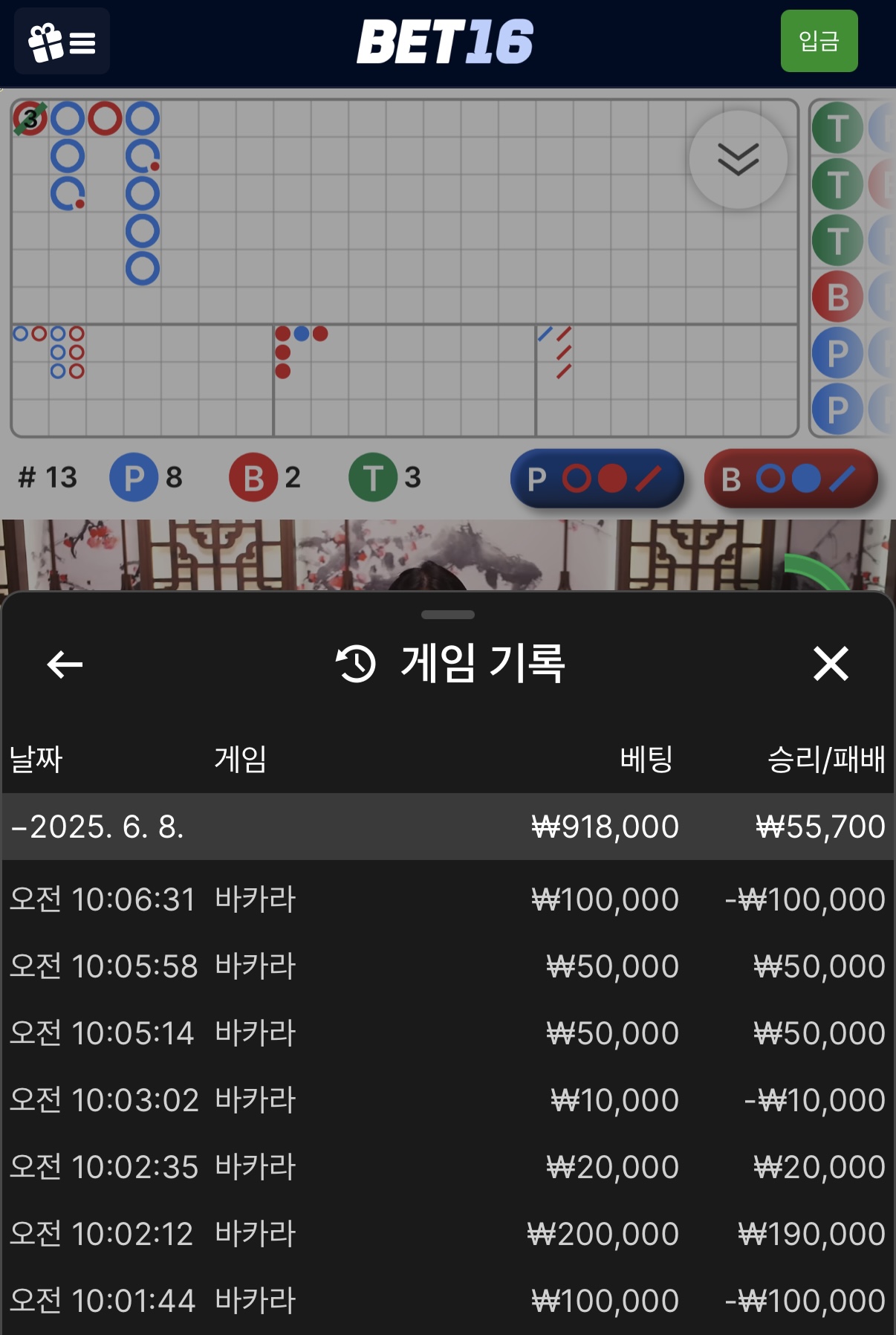
Task: Open the 오전 10:03:02 바카라 record
Action: (x=447, y=1100)
